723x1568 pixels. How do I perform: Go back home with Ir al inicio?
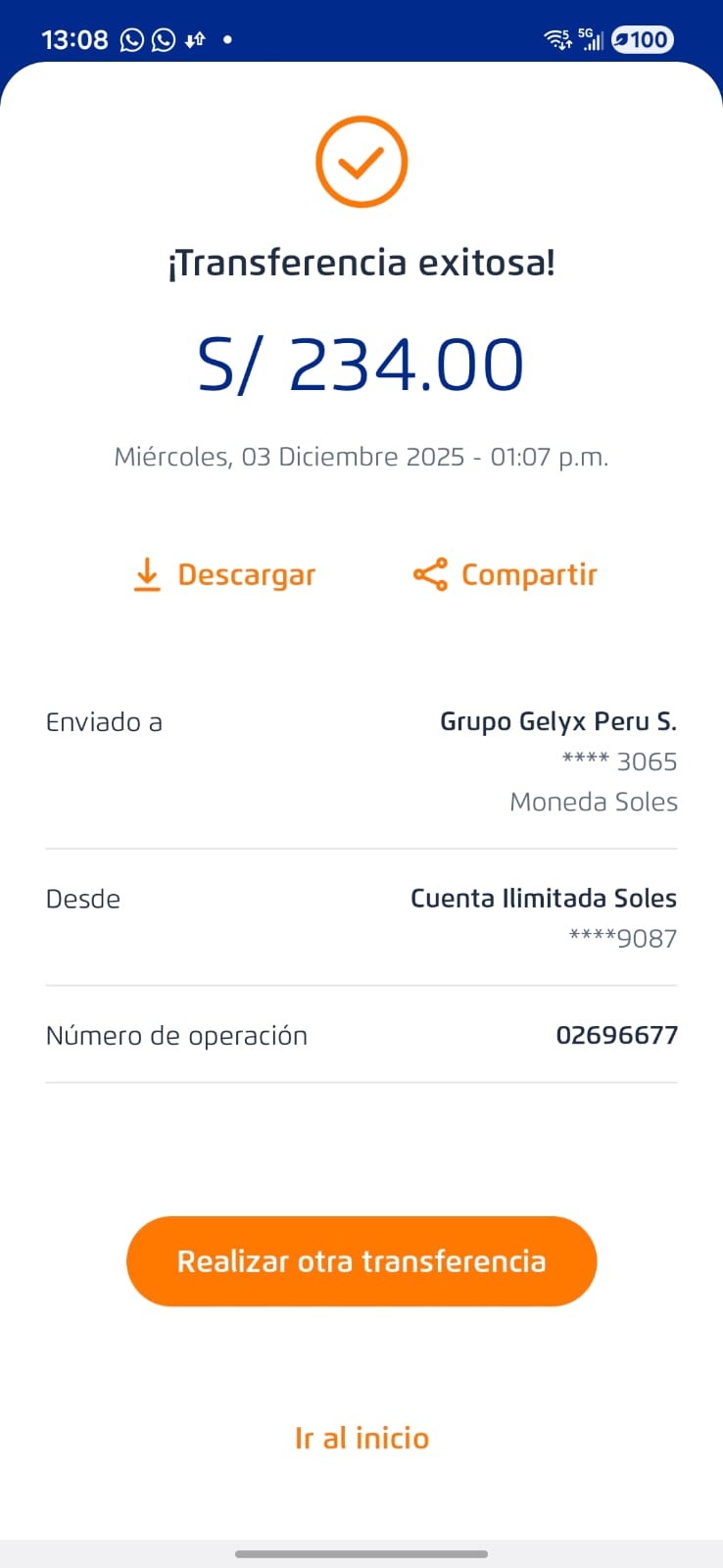[x=361, y=1438]
